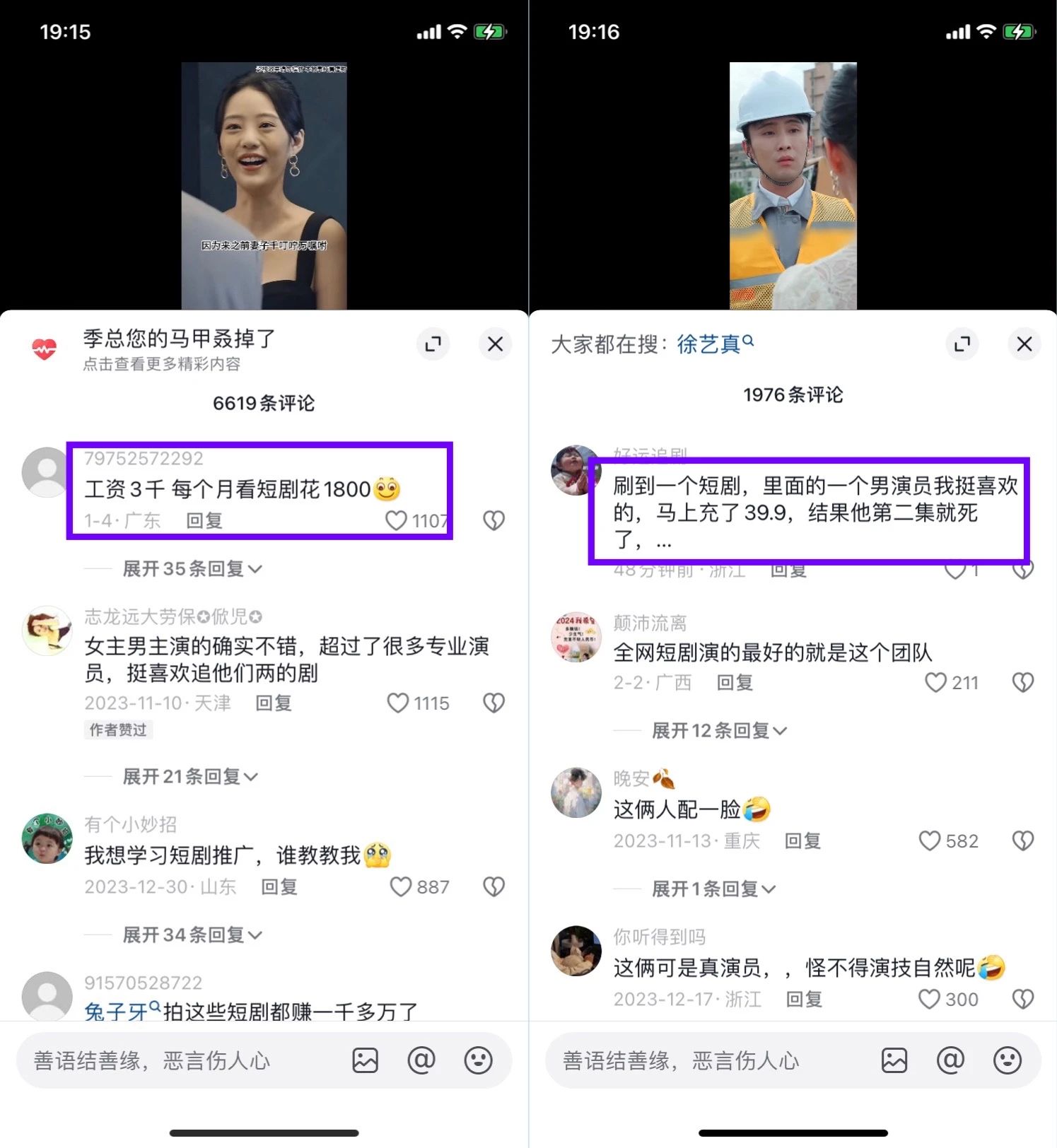Click dislike icon on the 工资3千 comment
Screen dimensions: 1057x1148
click(494, 520)
